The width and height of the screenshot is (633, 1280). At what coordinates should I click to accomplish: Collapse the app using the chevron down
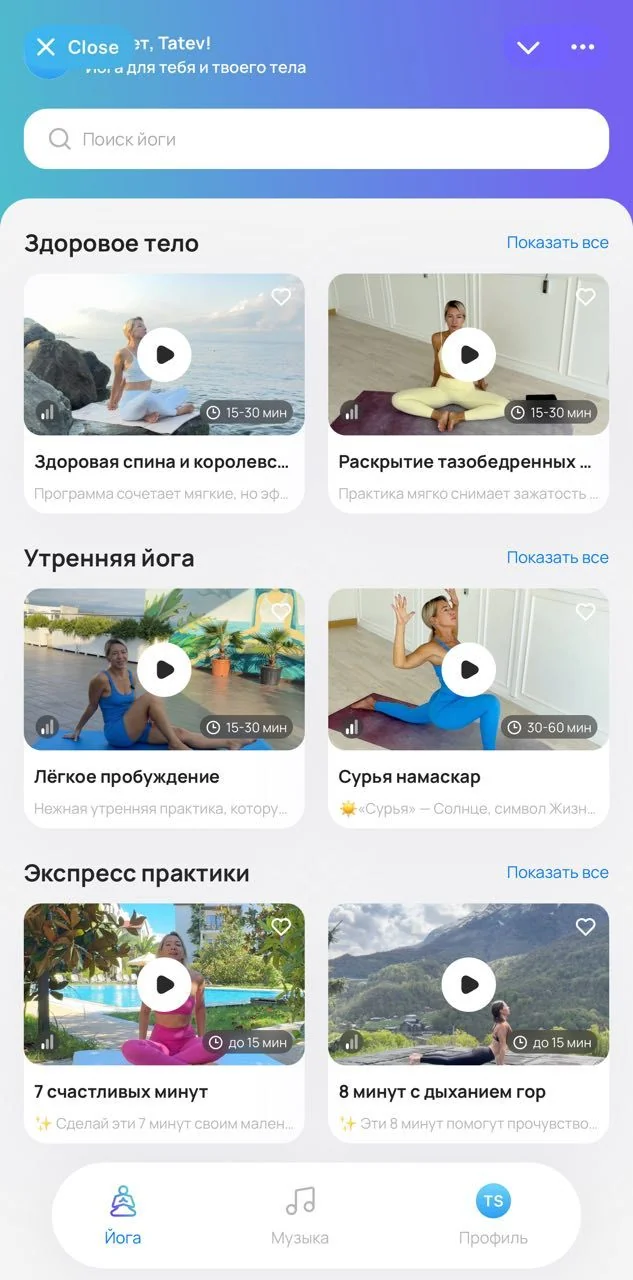click(528, 47)
